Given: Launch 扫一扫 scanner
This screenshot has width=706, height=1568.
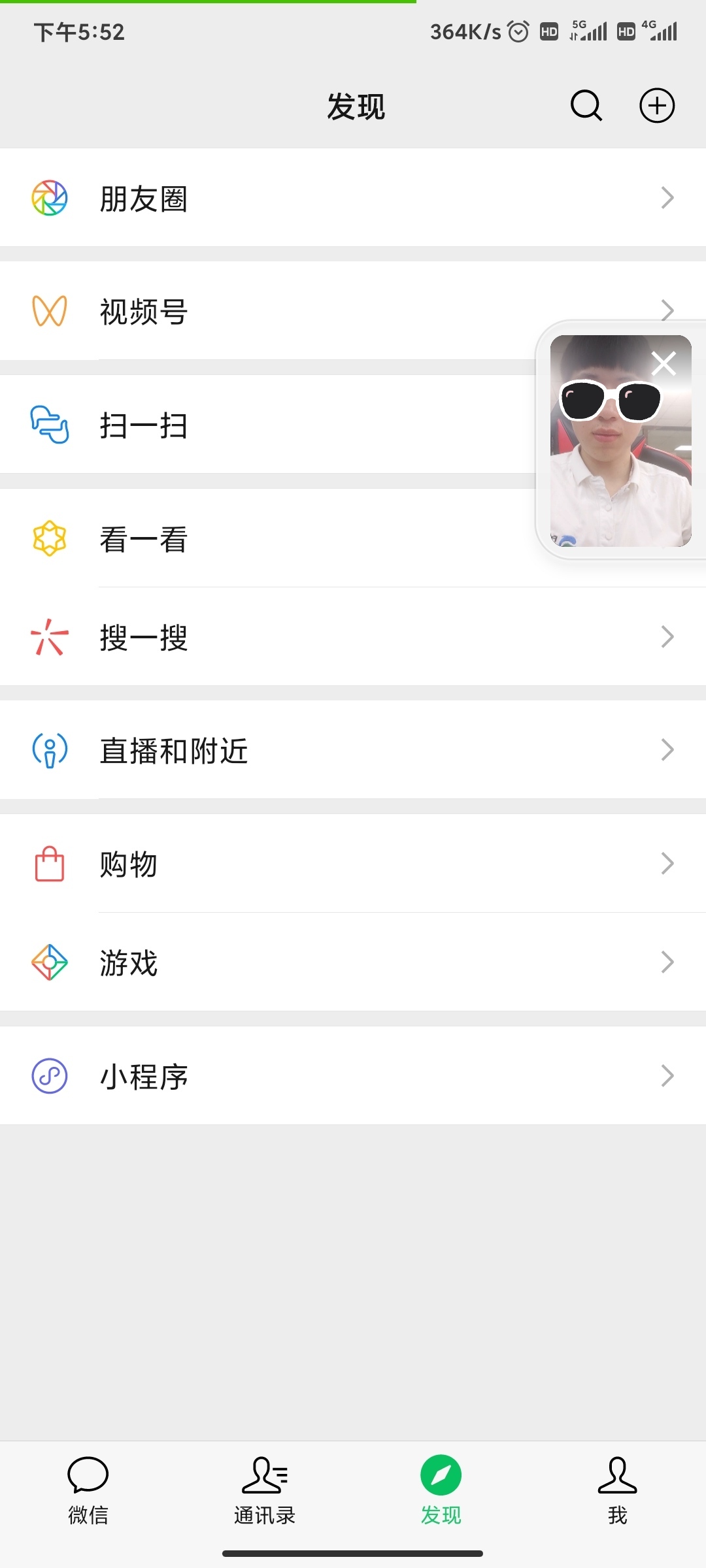Looking at the screenshot, I should tap(261, 425).
